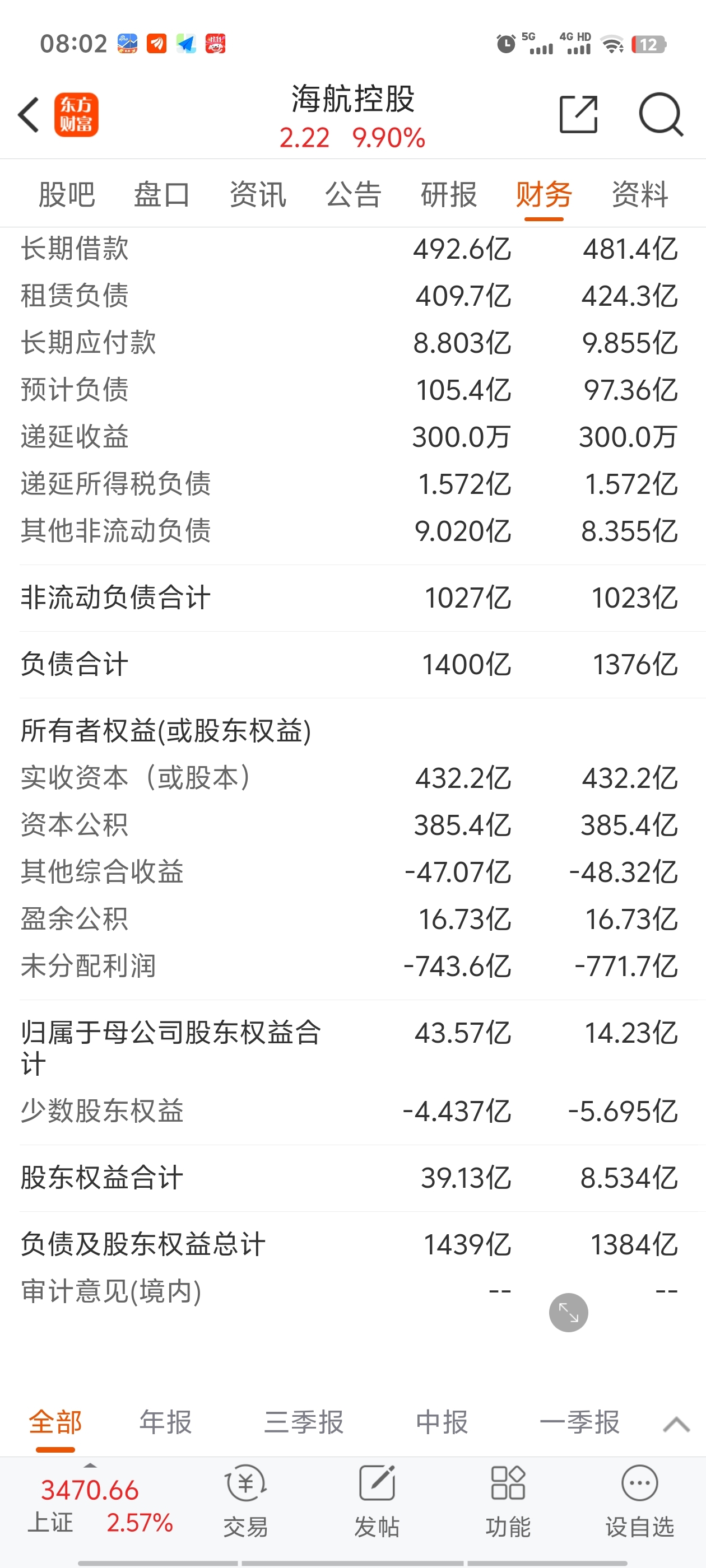Select the 研报 tab
This screenshot has width=706, height=1568.
coord(449,195)
